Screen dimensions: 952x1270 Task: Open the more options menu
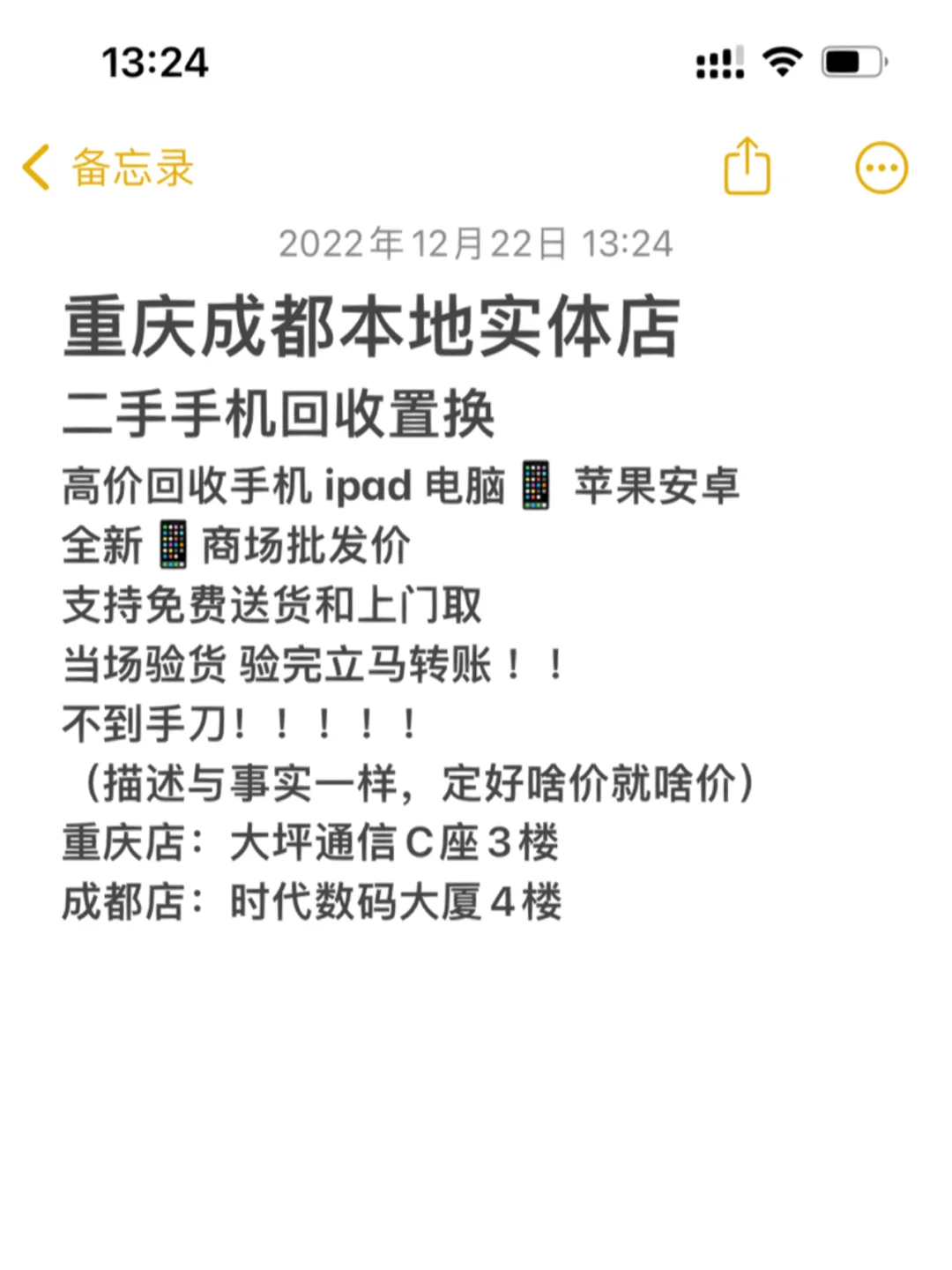881,168
